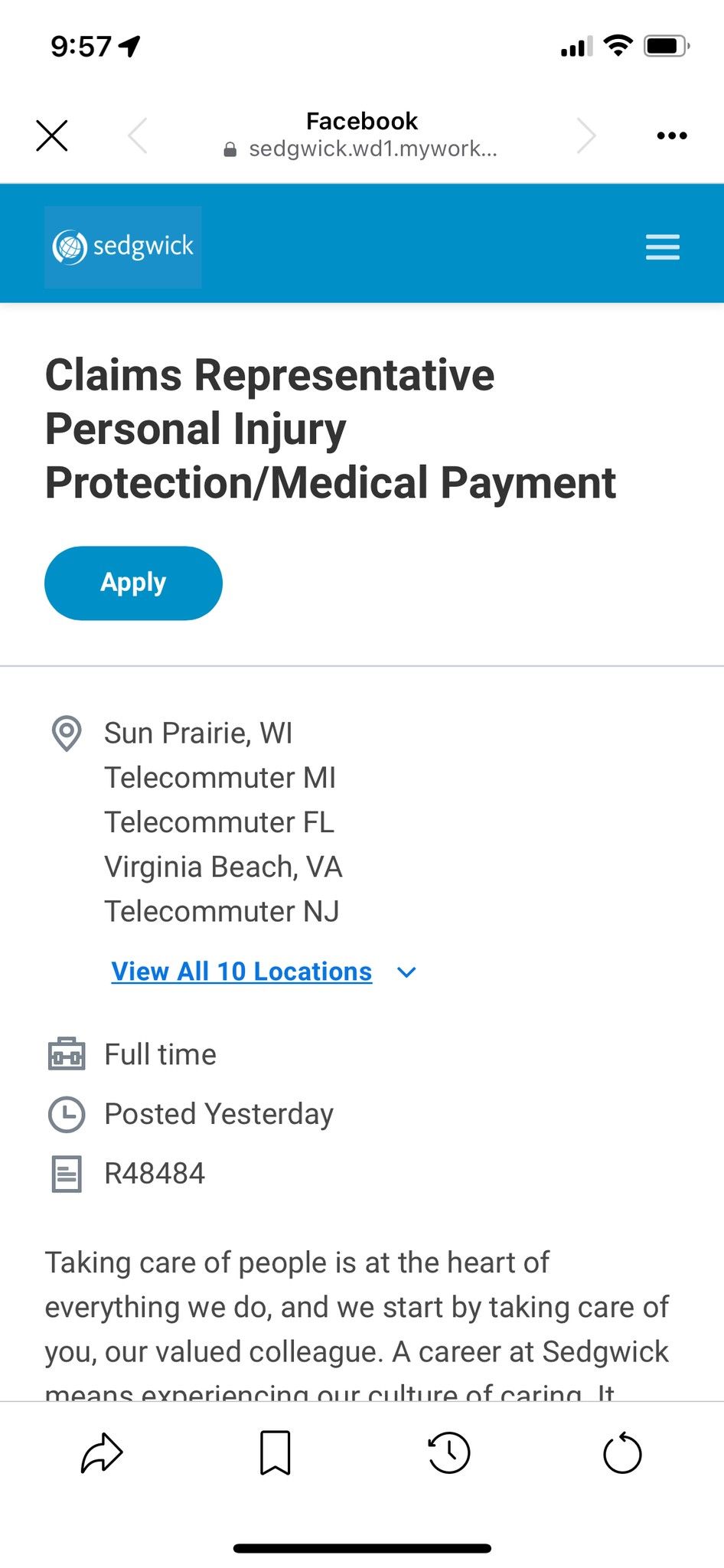Tap the clock icon beside Posted Yesterday

67,1115
